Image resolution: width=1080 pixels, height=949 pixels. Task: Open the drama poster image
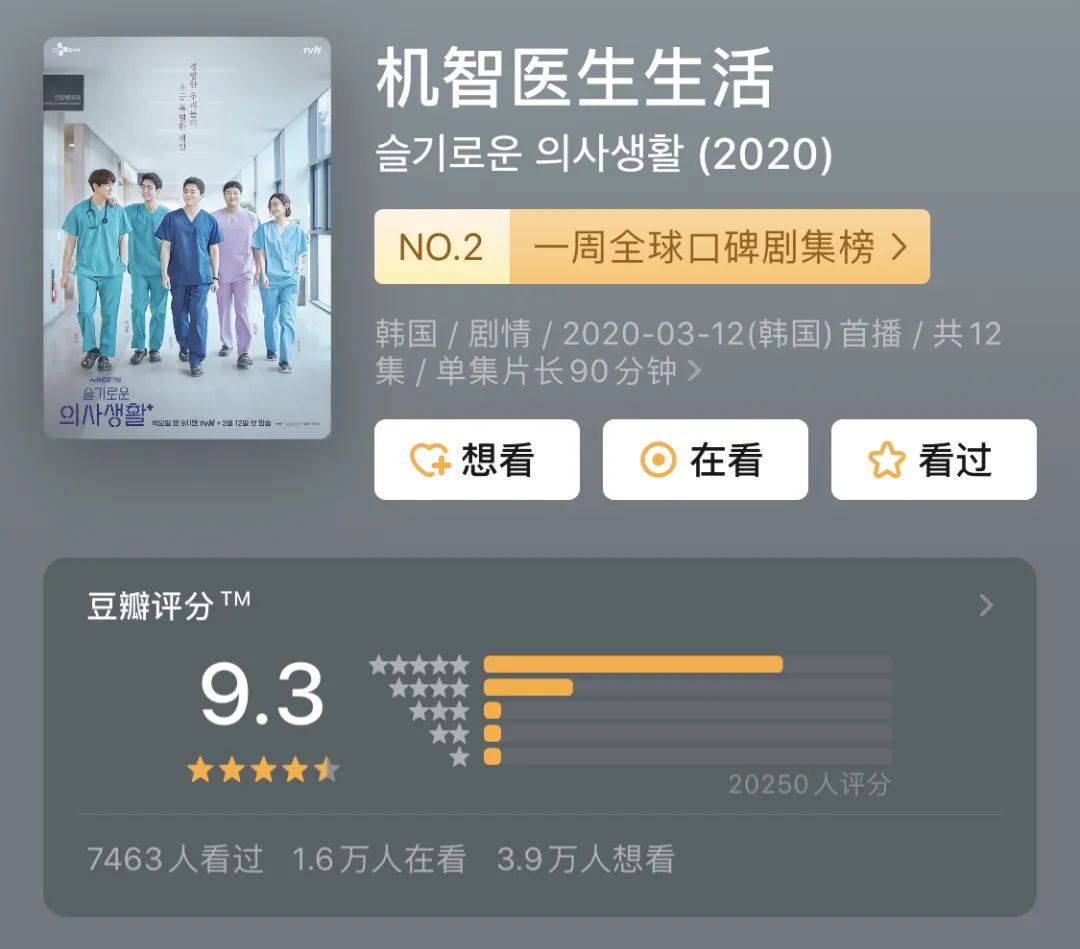tap(187, 237)
